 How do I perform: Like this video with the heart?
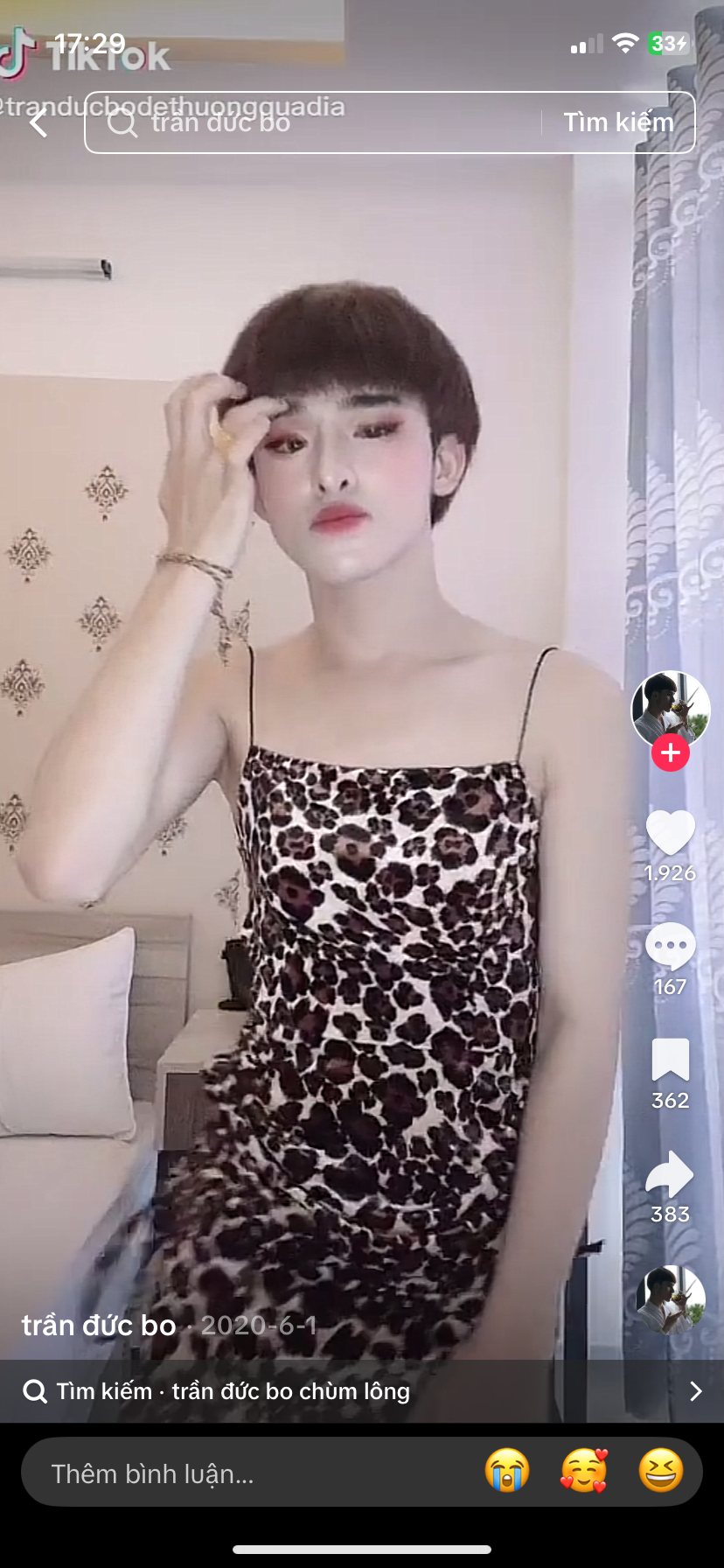click(670, 832)
